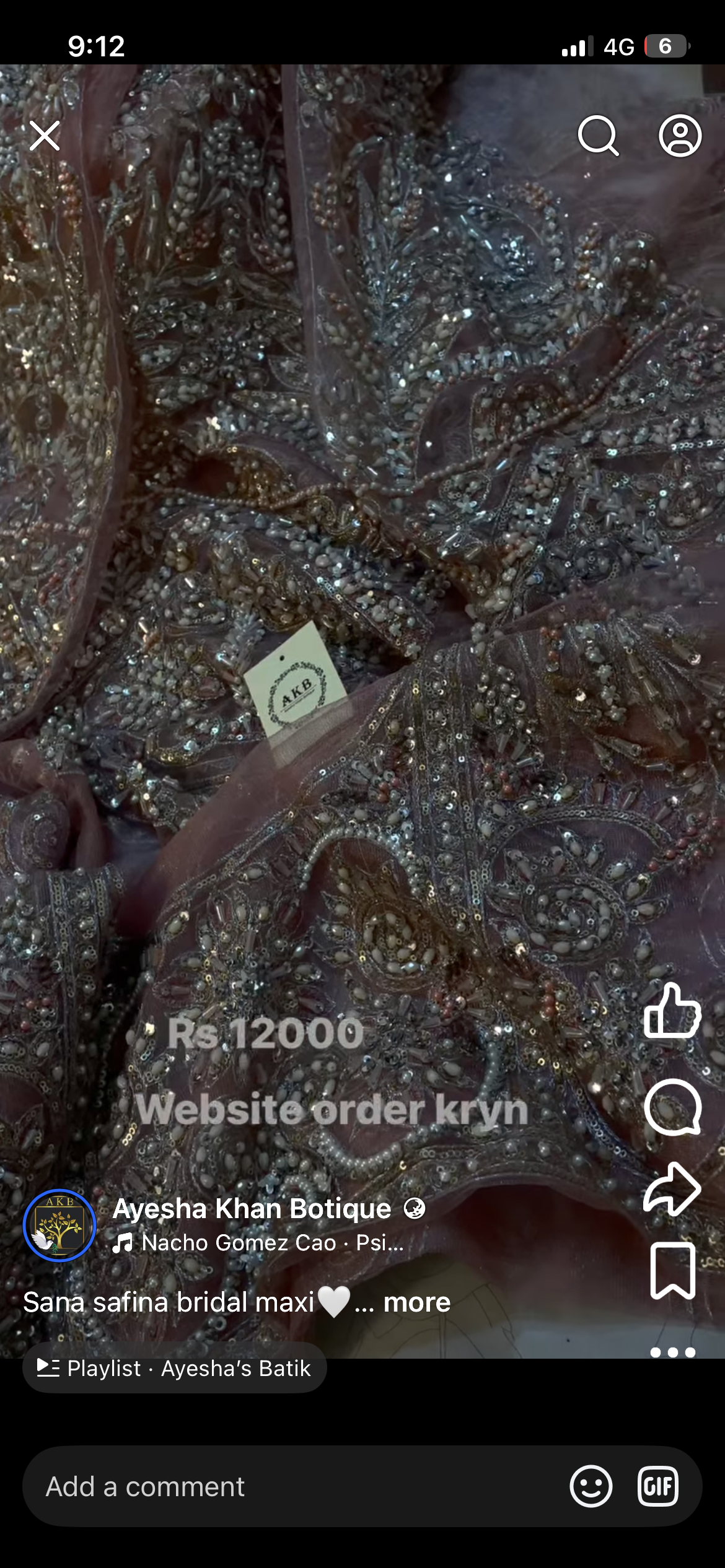
Task: Close the video viewer
Action: [x=45, y=136]
